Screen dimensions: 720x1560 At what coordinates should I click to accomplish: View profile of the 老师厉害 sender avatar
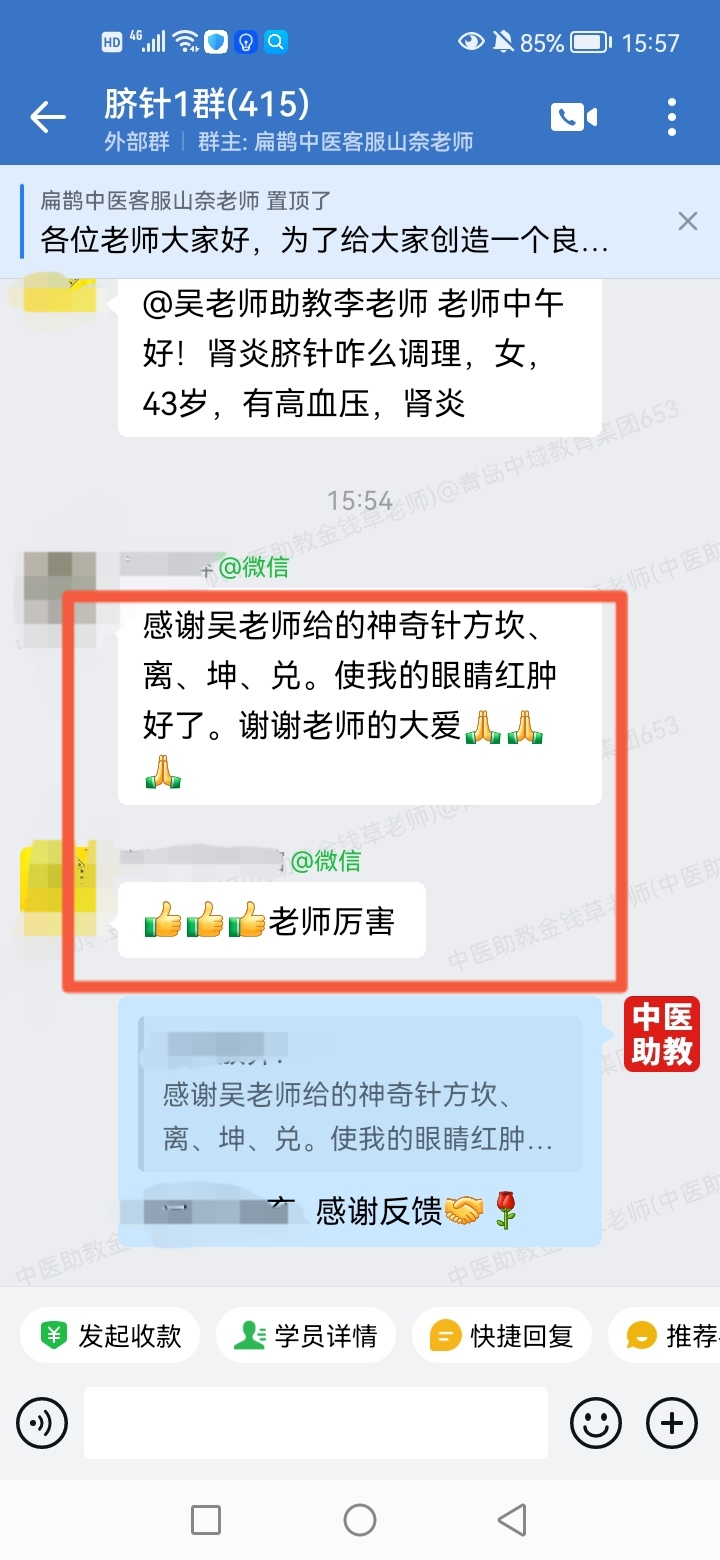click(57, 877)
